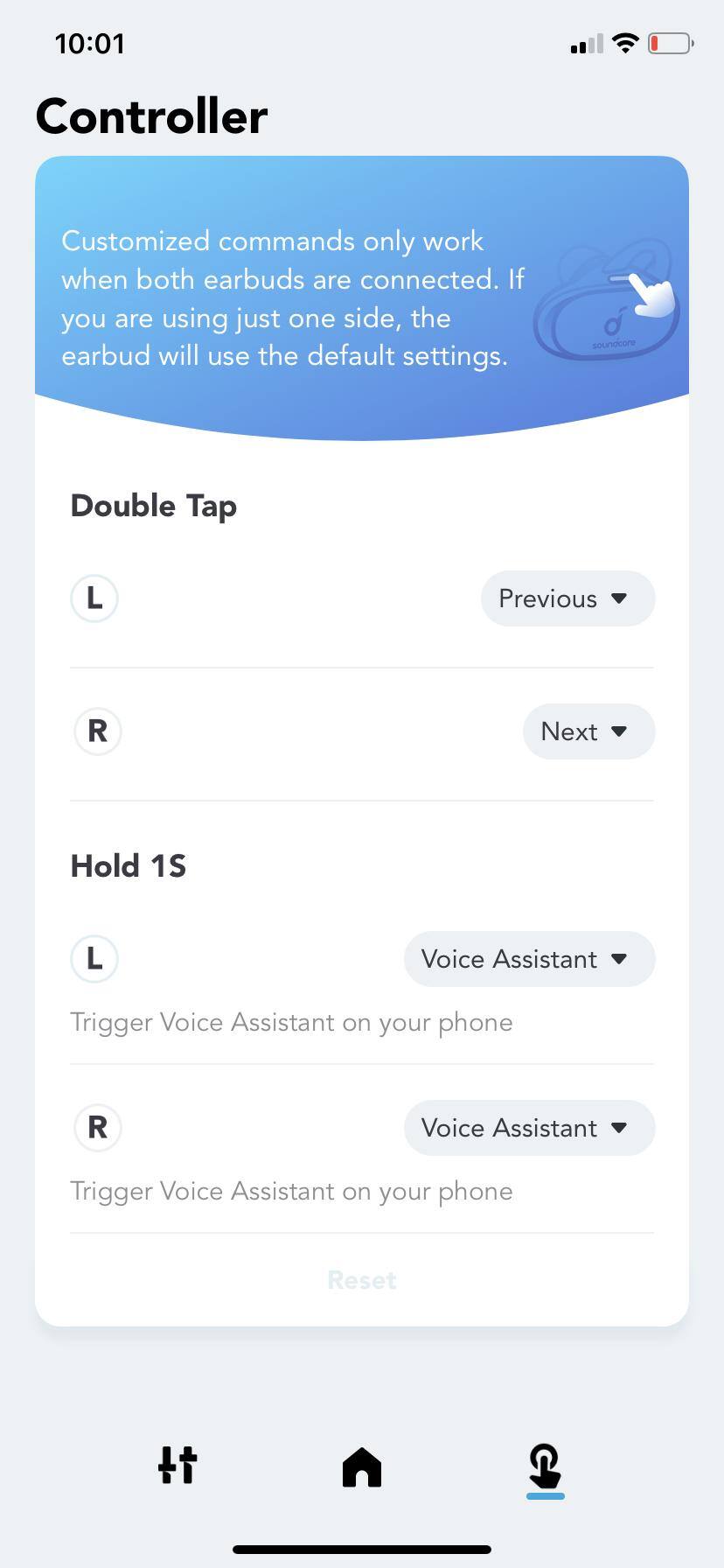The width and height of the screenshot is (724, 1568).
Task: Expand Hold 1S right Voice Assistant dropdown
Action: click(529, 1128)
